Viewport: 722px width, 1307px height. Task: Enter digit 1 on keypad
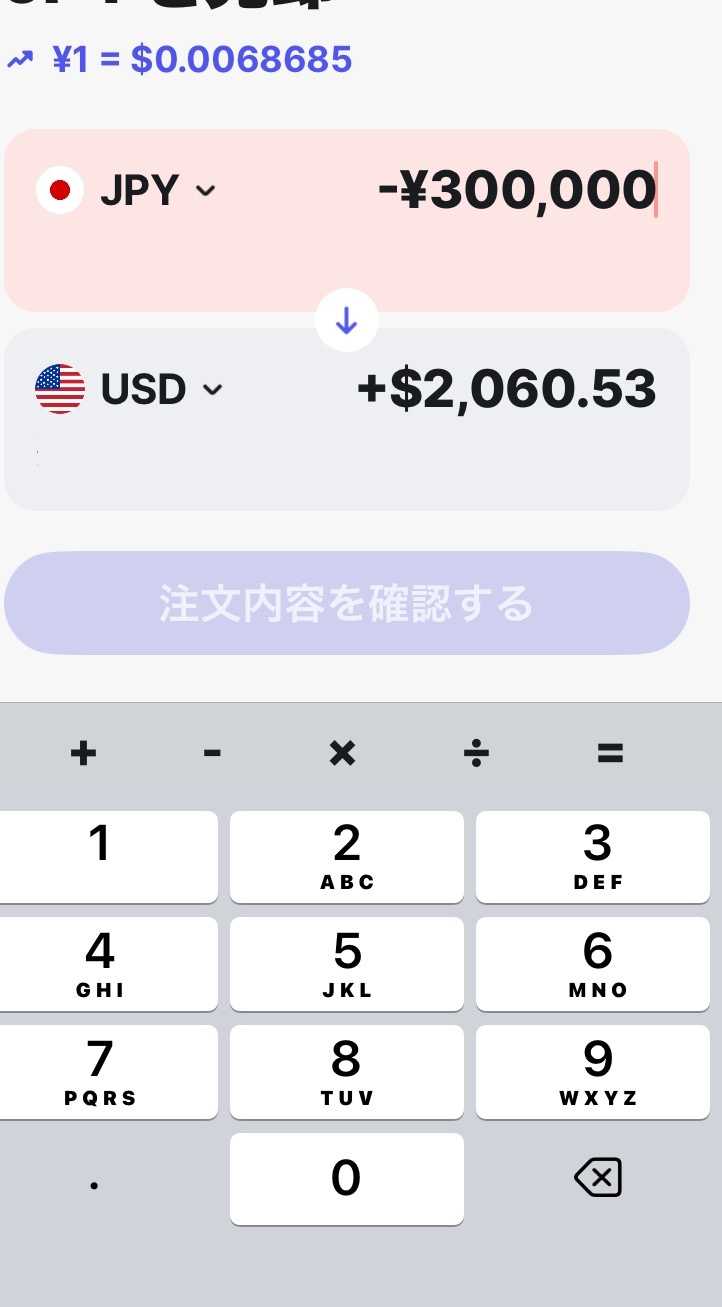coord(100,856)
